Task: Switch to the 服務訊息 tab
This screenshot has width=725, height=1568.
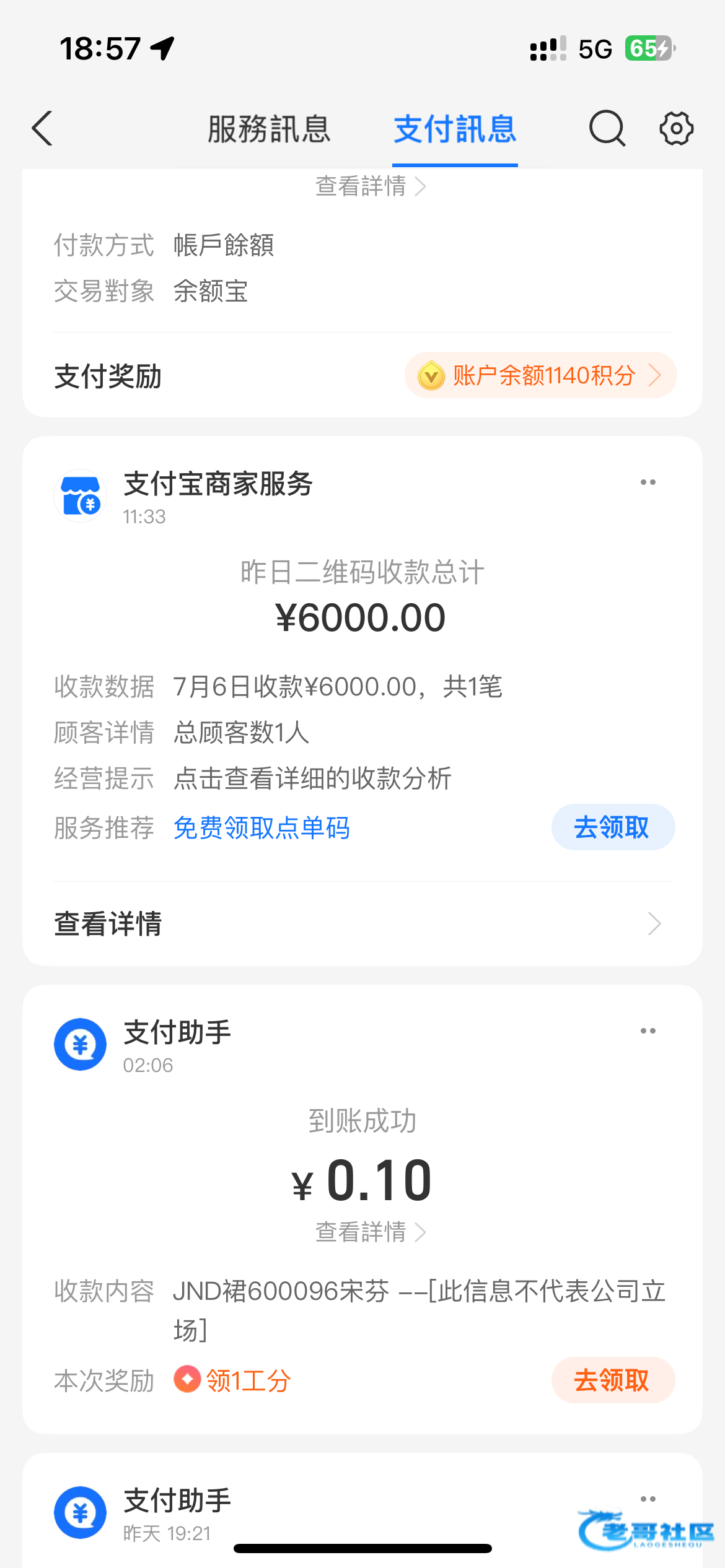Action: click(269, 129)
